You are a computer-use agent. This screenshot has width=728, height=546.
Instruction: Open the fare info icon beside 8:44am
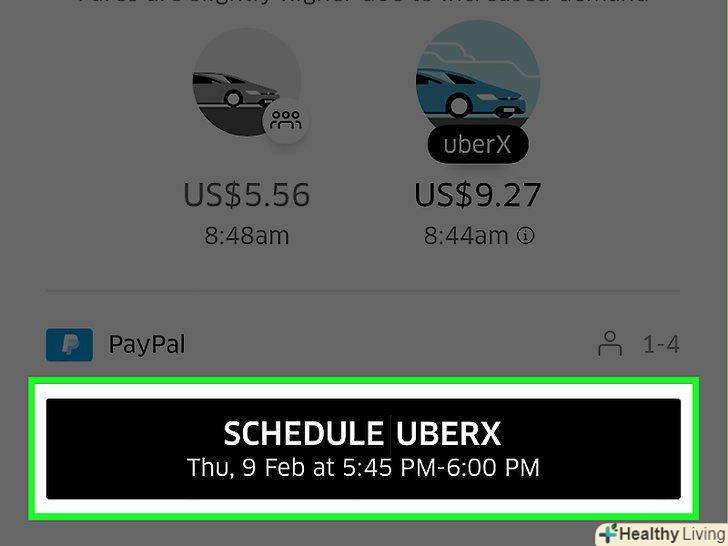pyautogui.click(x=526, y=237)
